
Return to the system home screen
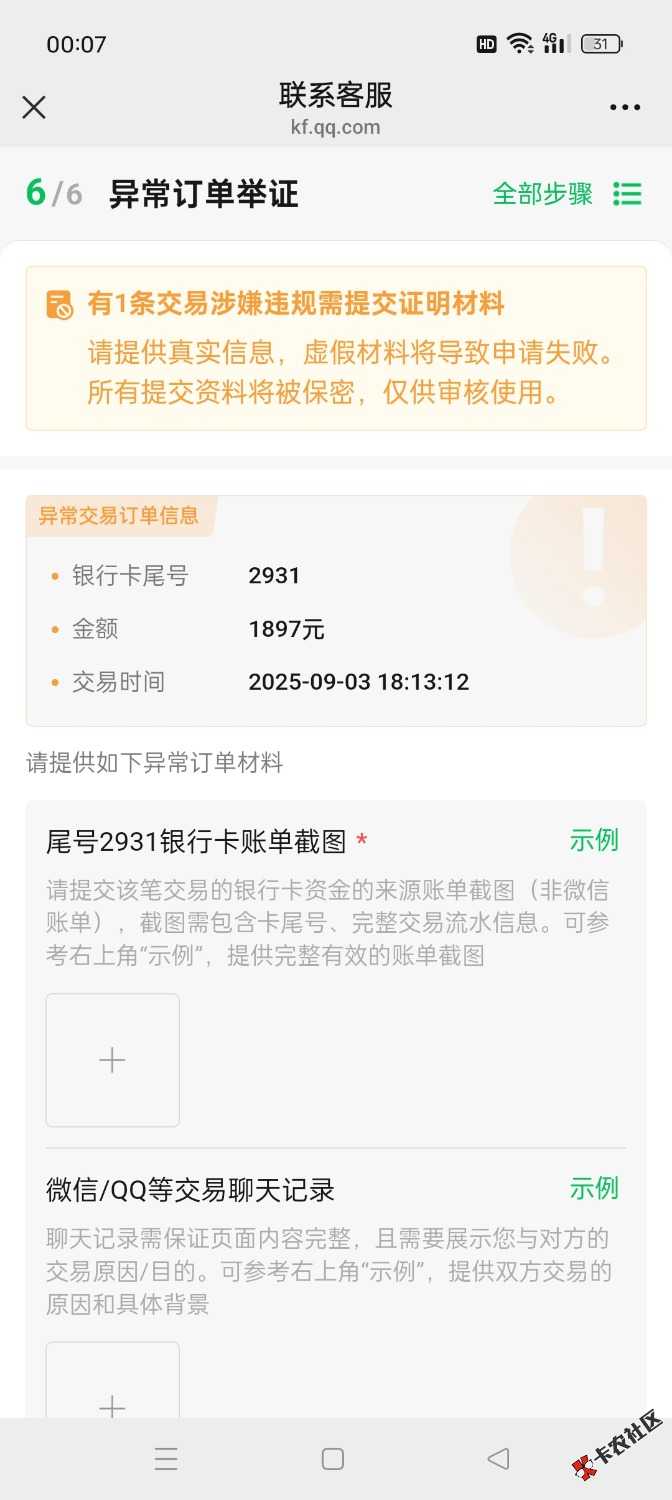click(x=333, y=1459)
